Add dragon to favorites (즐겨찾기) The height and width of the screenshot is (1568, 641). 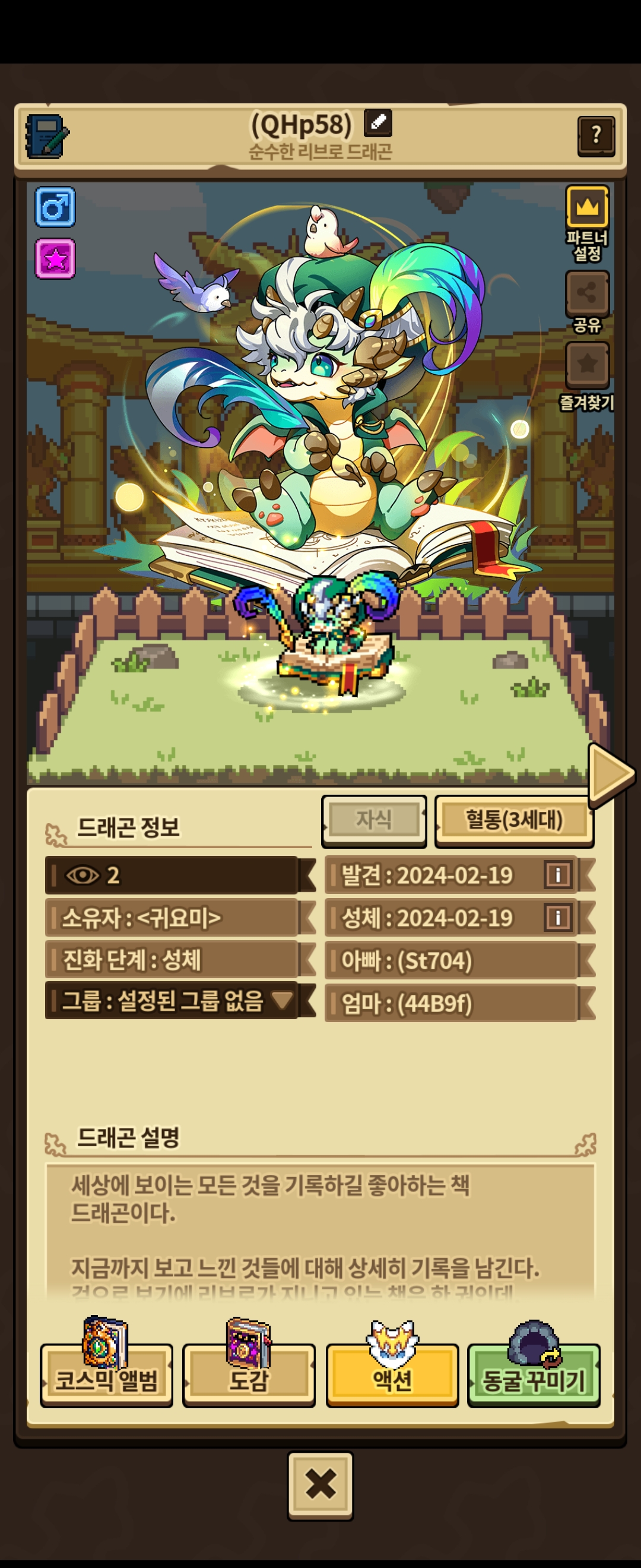click(x=587, y=364)
